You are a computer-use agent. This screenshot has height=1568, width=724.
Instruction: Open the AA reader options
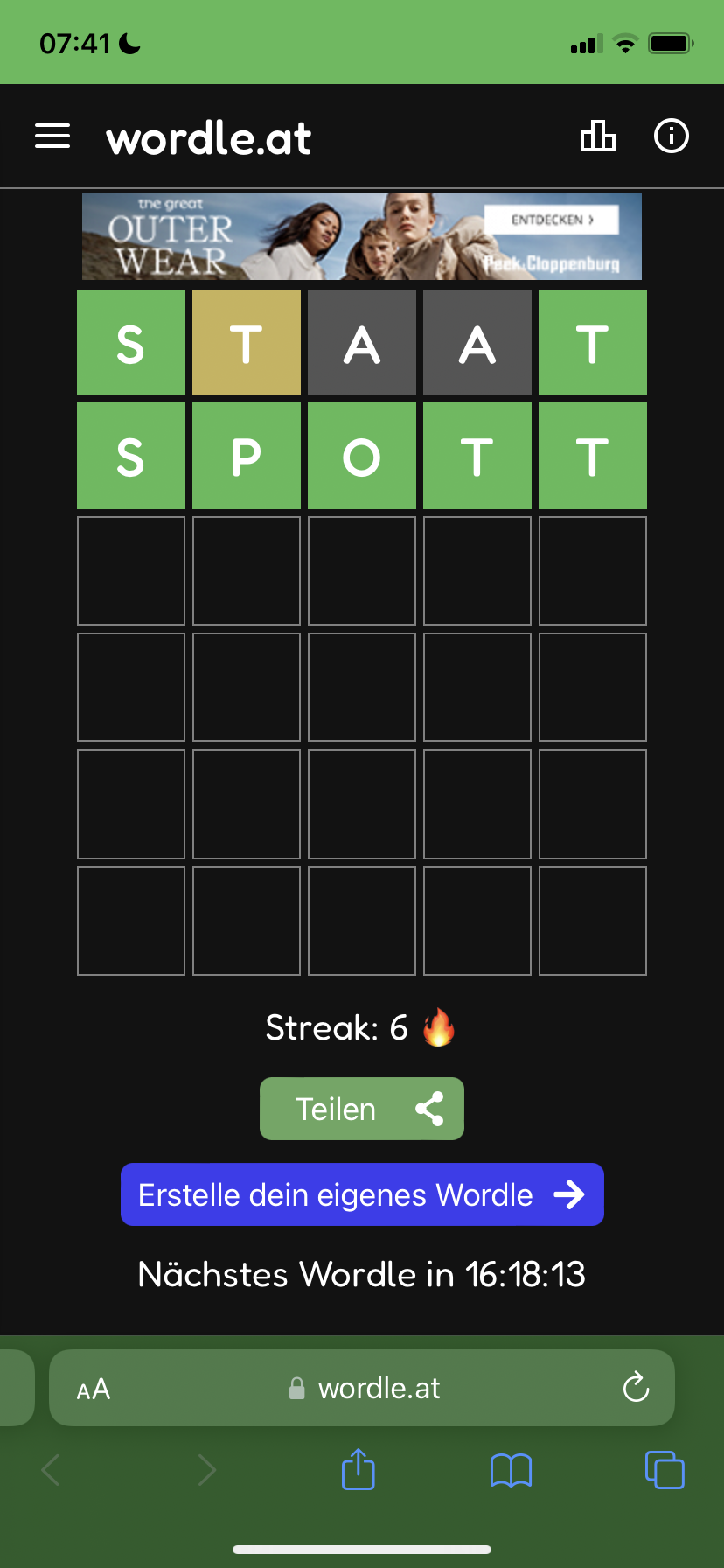click(94, 1389)
